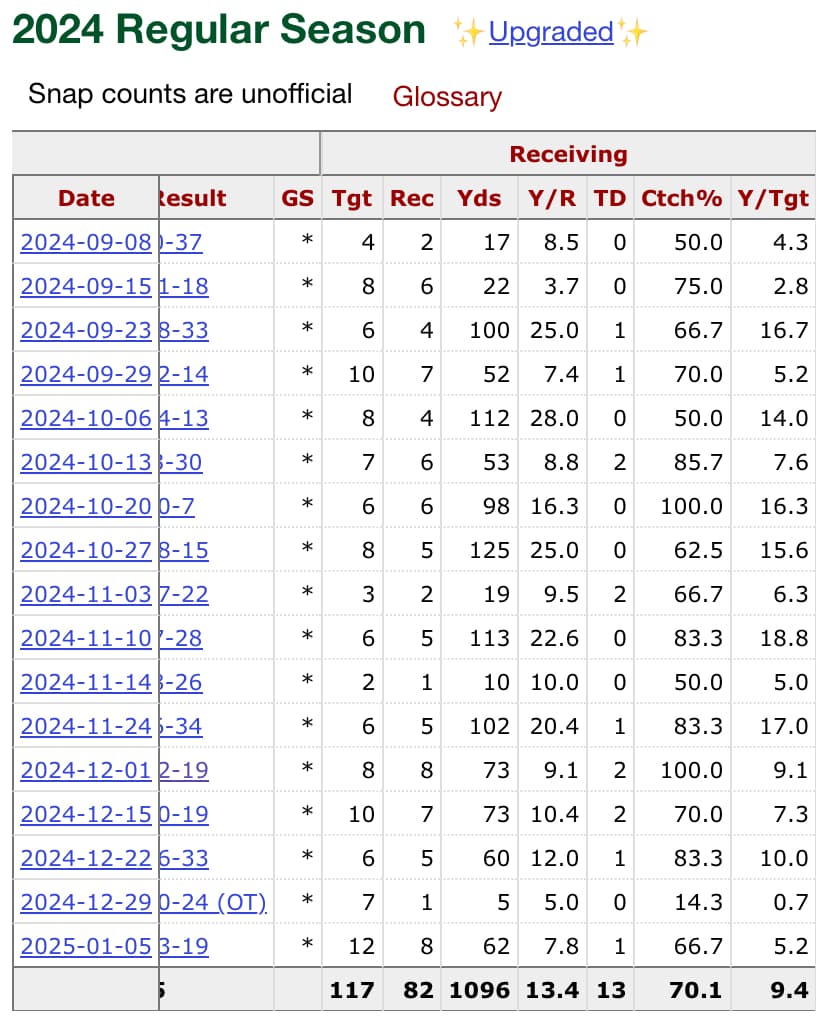Open the 2024-12-15 game date link

(86, 814)
